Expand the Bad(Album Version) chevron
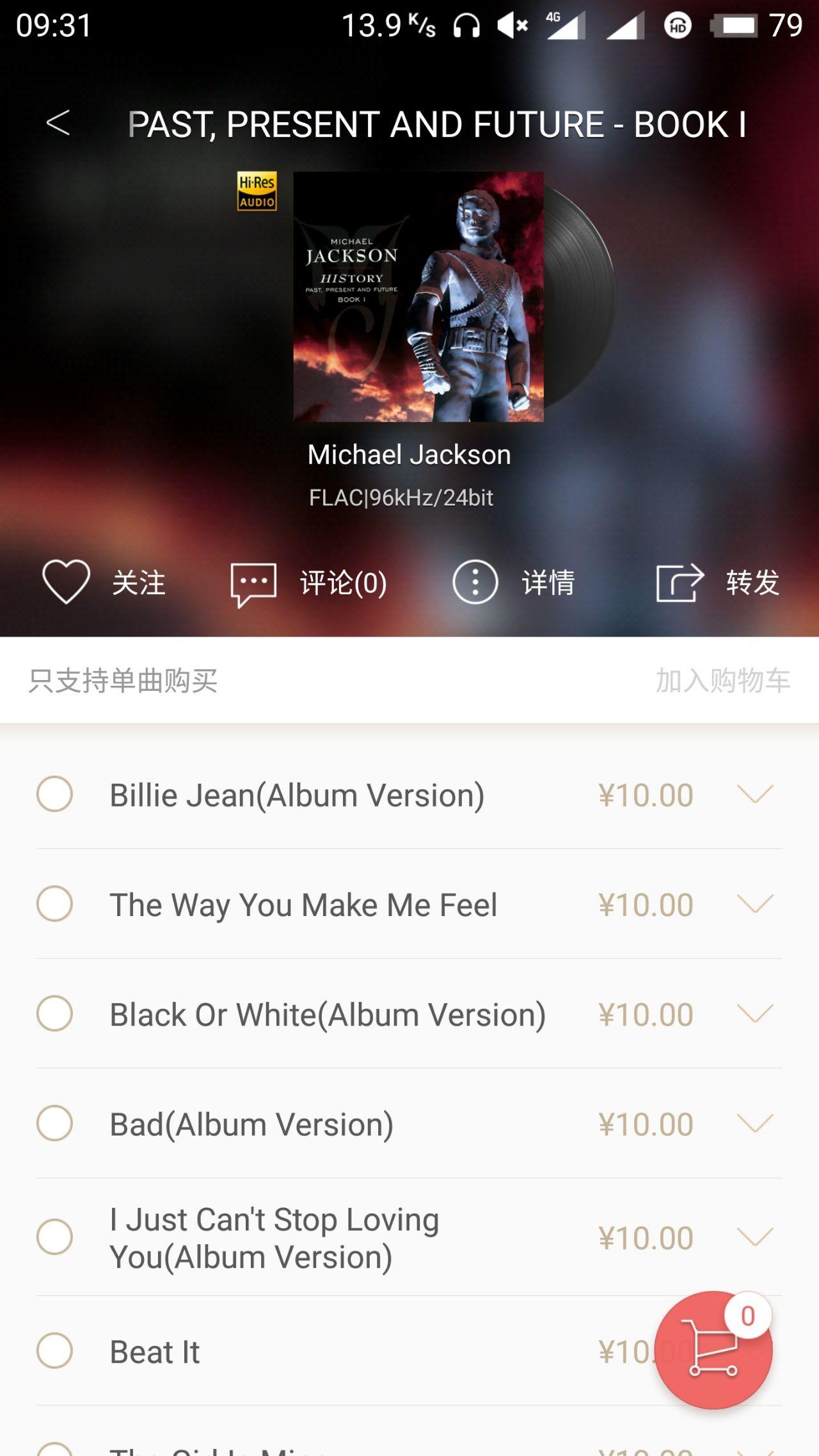The image size is (819, 1456). point(755,1123)
